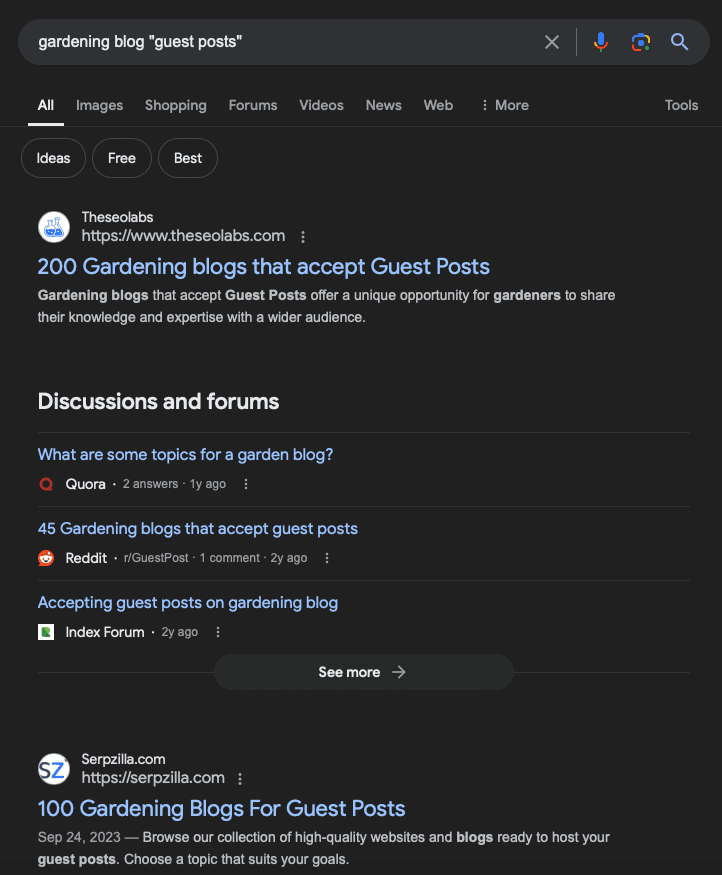
Task: Open 200 Gardening blogs that accept Guest Posts
Action: pyautogui.click(x=263, y=267)
